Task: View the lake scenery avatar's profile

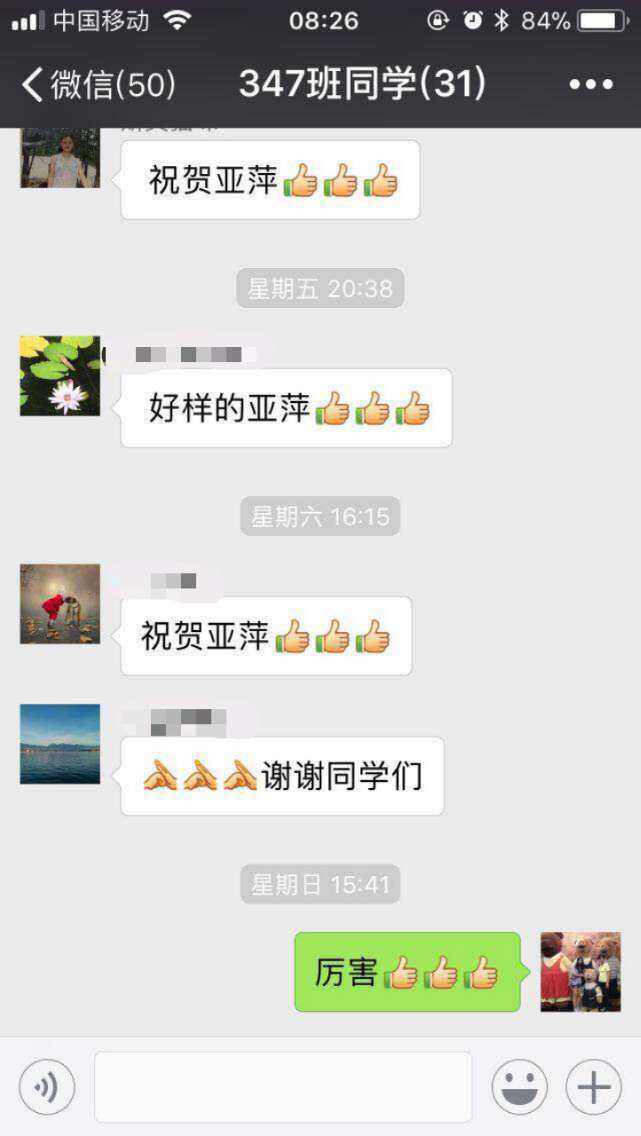Action: point(60,744)
